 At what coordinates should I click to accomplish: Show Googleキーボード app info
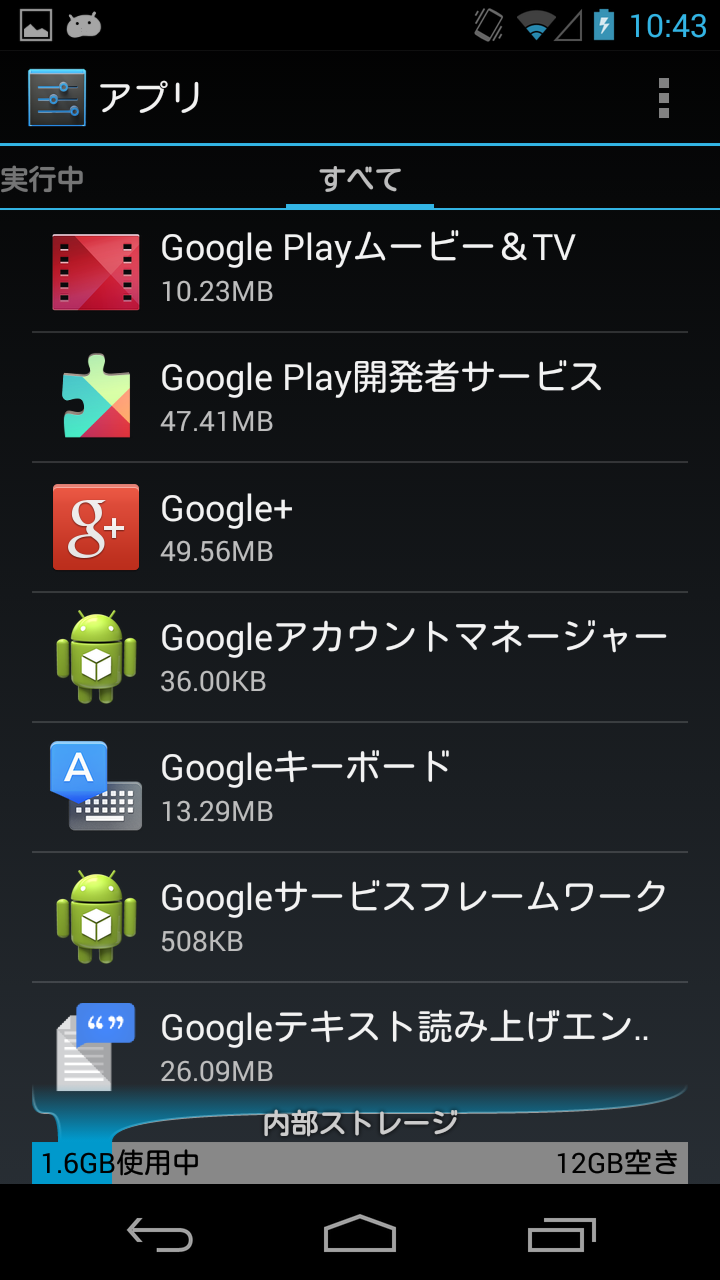tap(360, 788)
